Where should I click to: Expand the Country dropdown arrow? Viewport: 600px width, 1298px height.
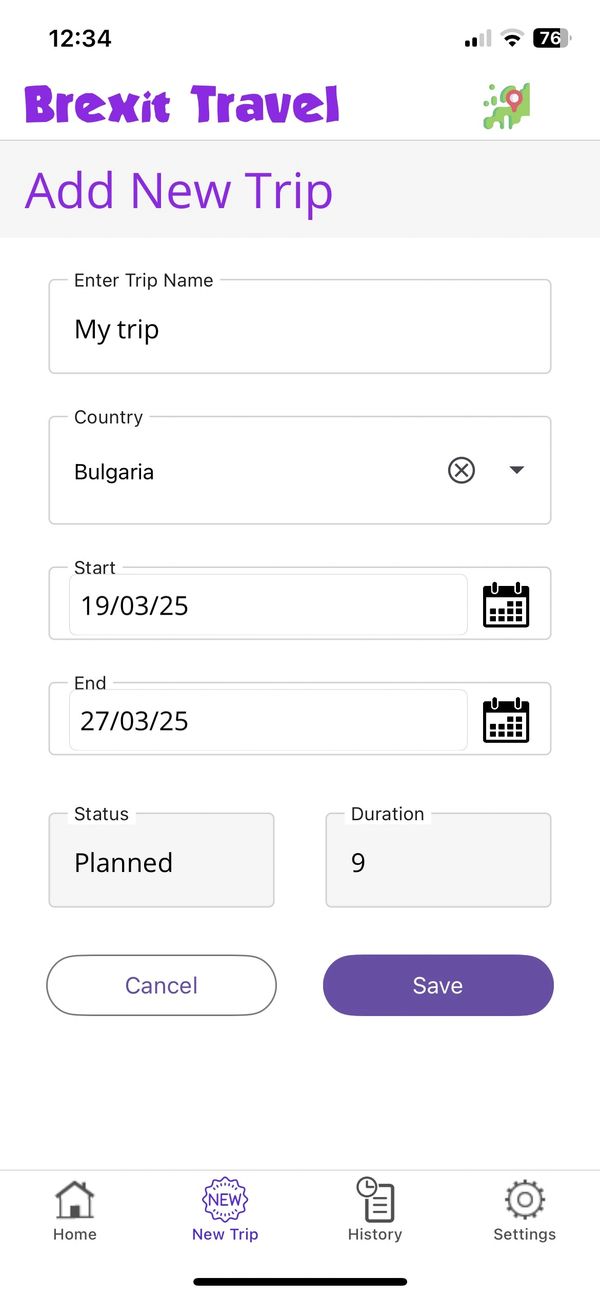point(517,470)
